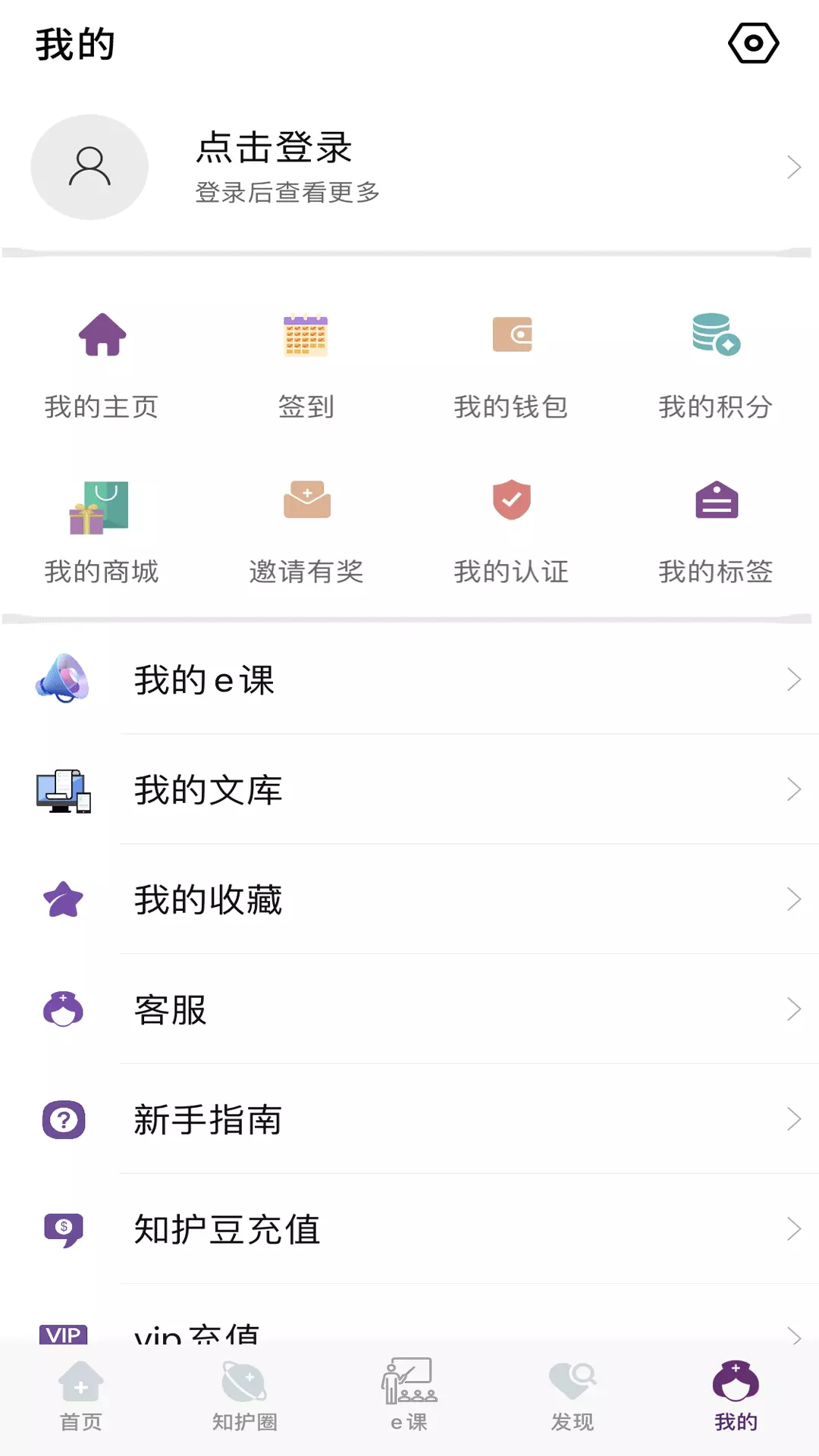Open the 我的e课 row
Image resolution: width=819 pixels, height=1456 pixels.
(409, 679)
